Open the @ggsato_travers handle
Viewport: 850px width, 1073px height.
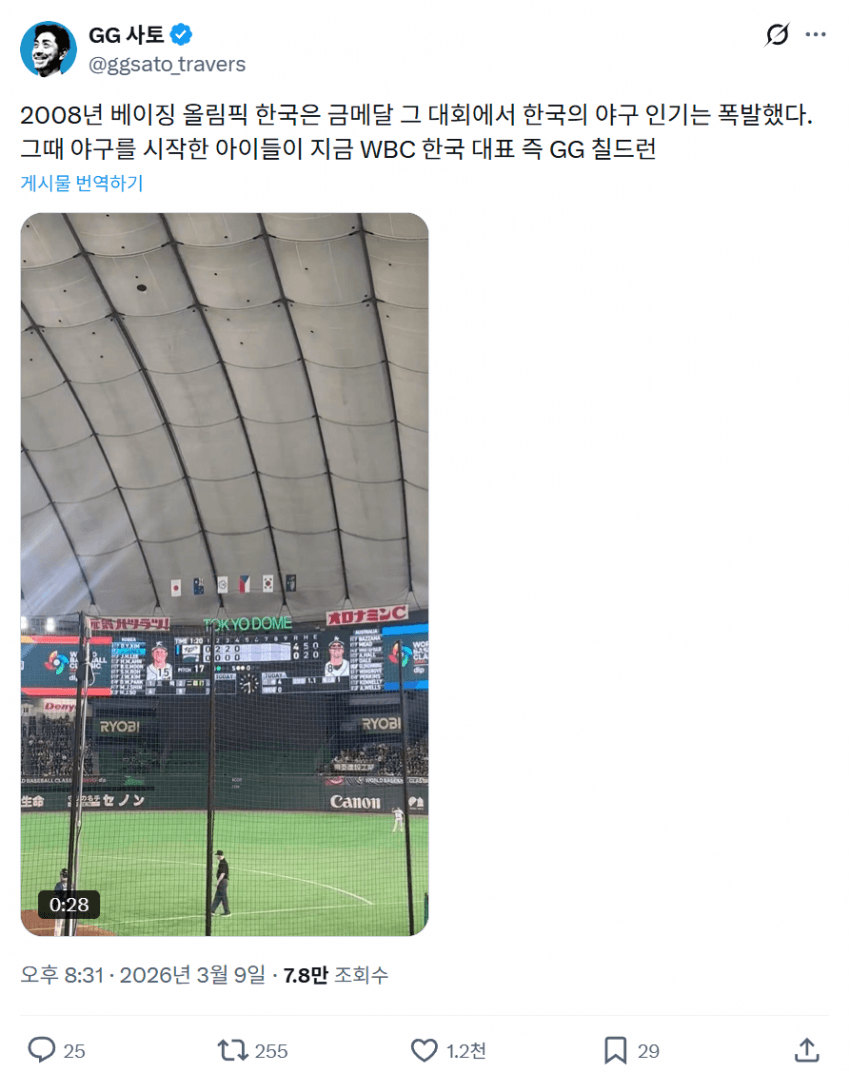click(167, 64)
